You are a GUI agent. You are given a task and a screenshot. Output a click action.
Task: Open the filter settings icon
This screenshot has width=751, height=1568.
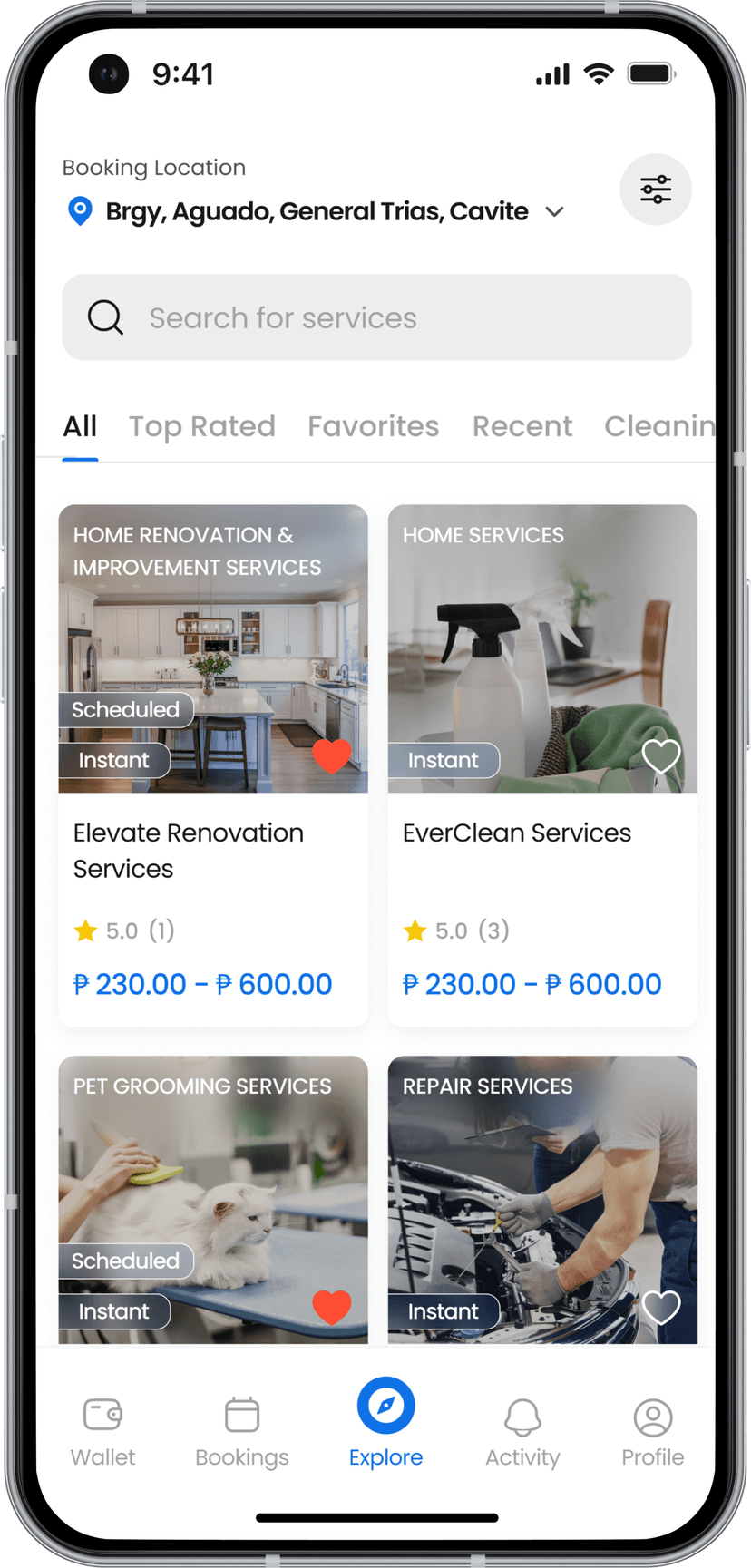(655, 190)
